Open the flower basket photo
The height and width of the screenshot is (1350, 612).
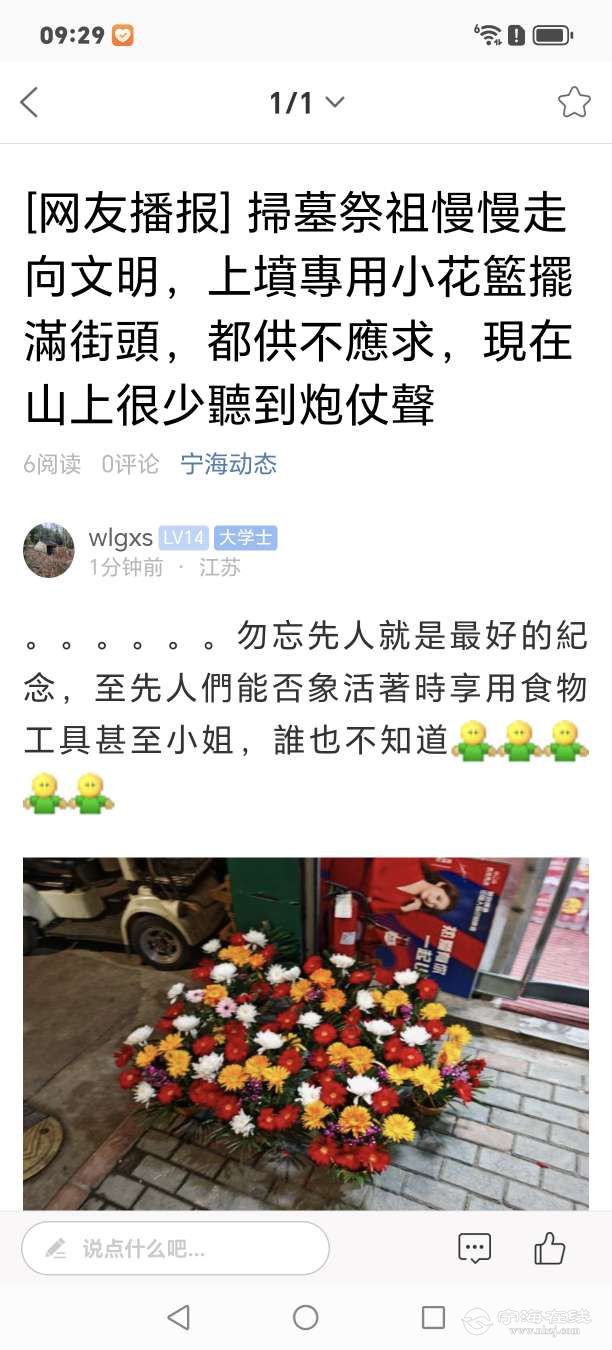pos(306,1032)
